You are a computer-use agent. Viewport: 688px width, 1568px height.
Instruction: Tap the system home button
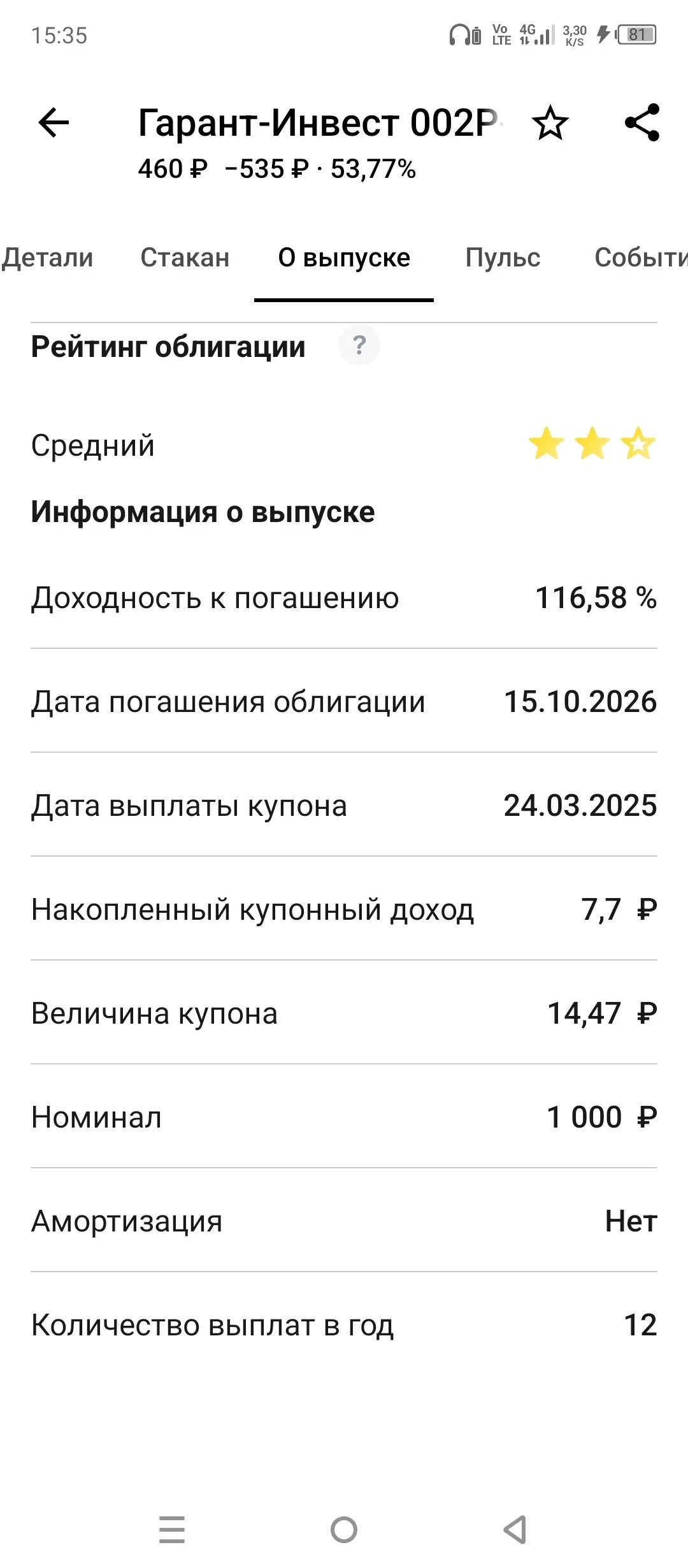(344, 1529)
